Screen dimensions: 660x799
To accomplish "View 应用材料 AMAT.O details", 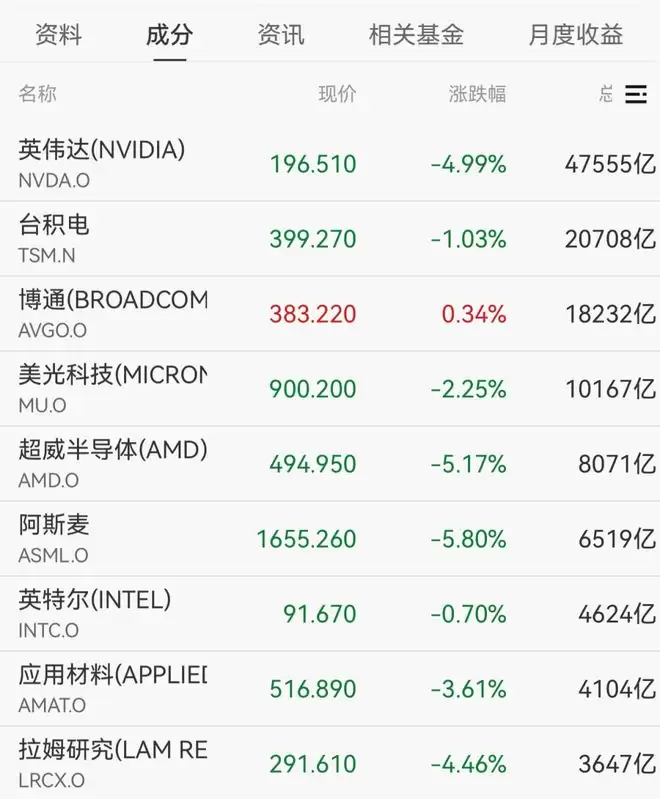I will (330, 688).
